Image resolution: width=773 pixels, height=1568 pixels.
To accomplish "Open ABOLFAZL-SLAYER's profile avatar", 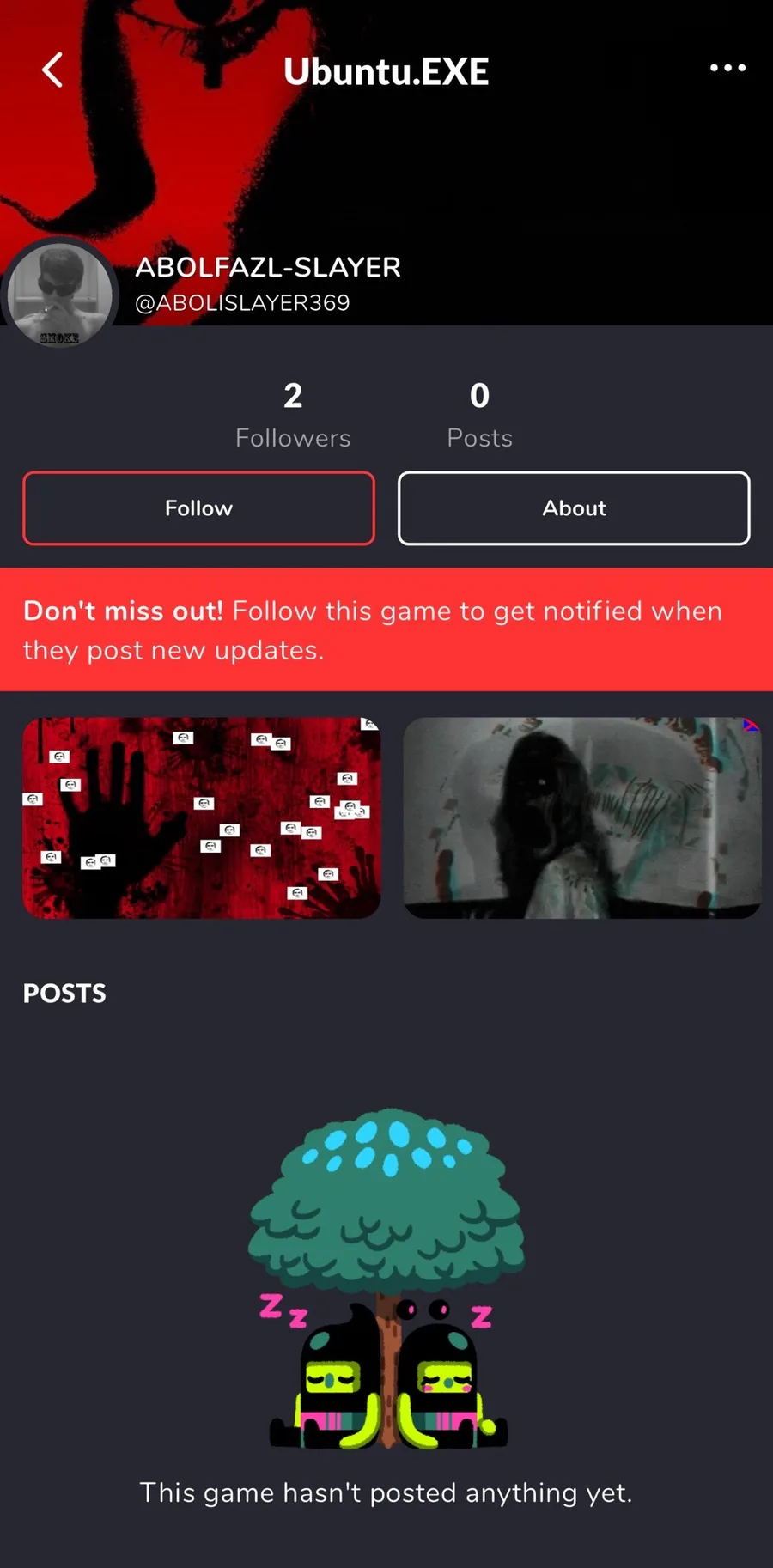I will (x=59, y=295).
